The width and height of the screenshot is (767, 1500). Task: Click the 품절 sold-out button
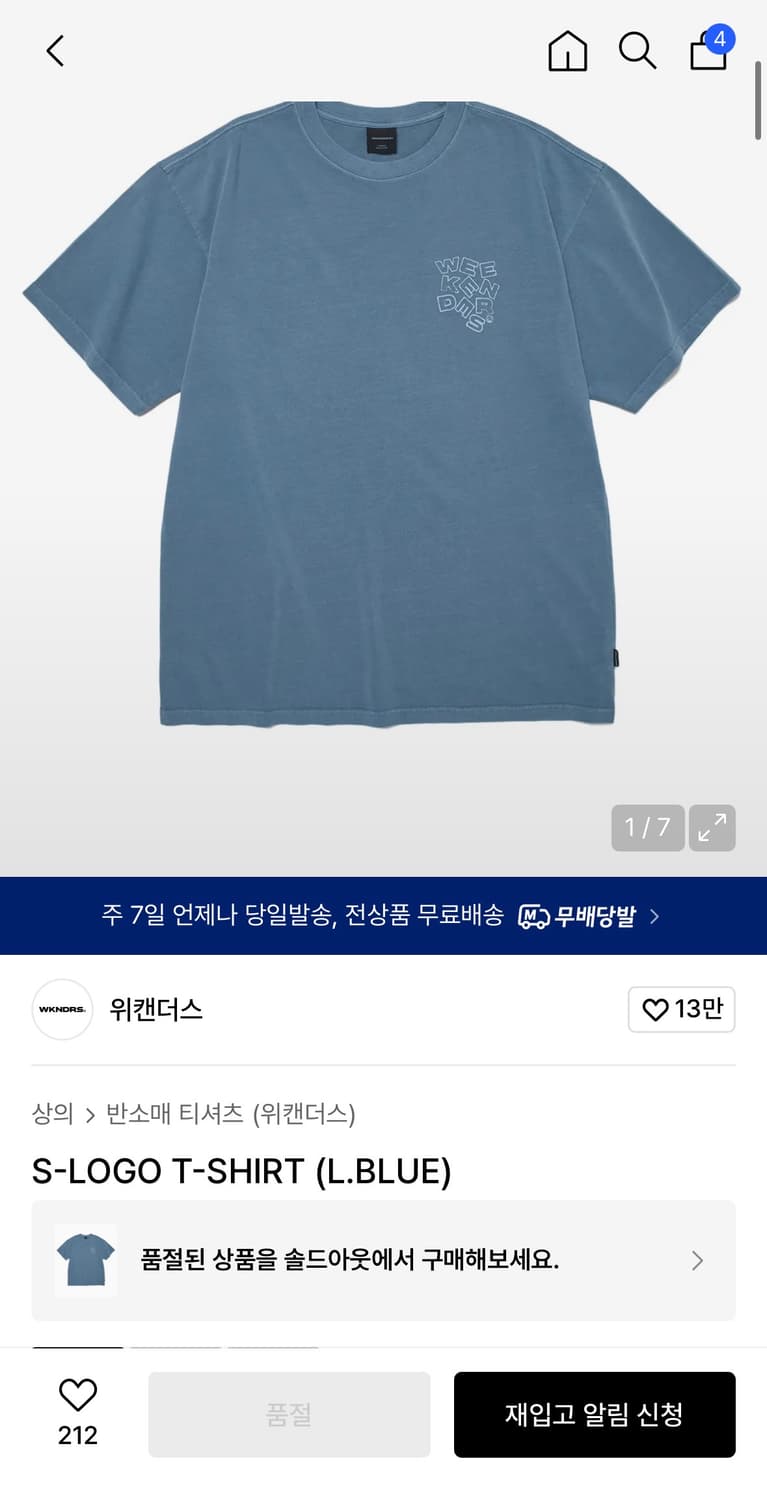click(289, 1414)
